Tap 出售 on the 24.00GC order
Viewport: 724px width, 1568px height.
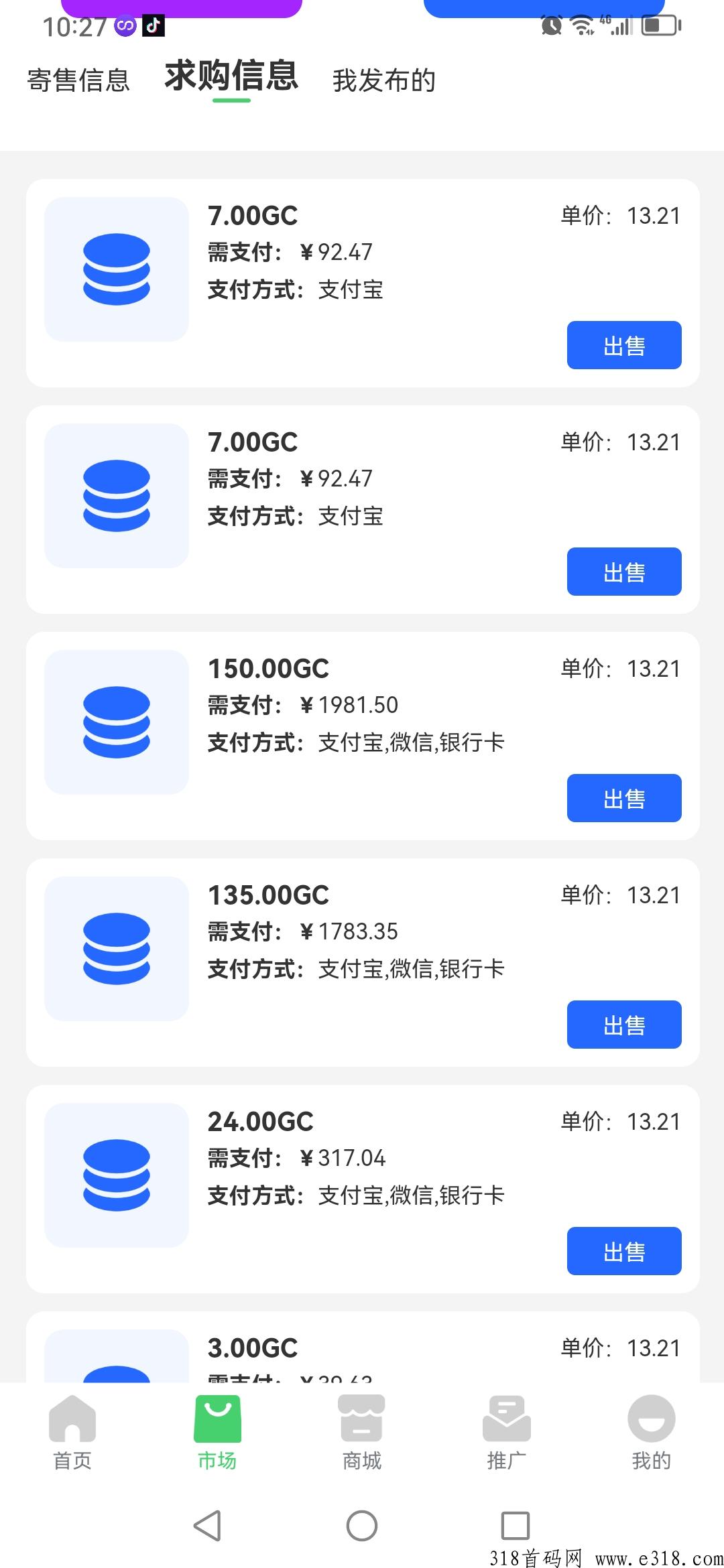tap(624, 1251)
